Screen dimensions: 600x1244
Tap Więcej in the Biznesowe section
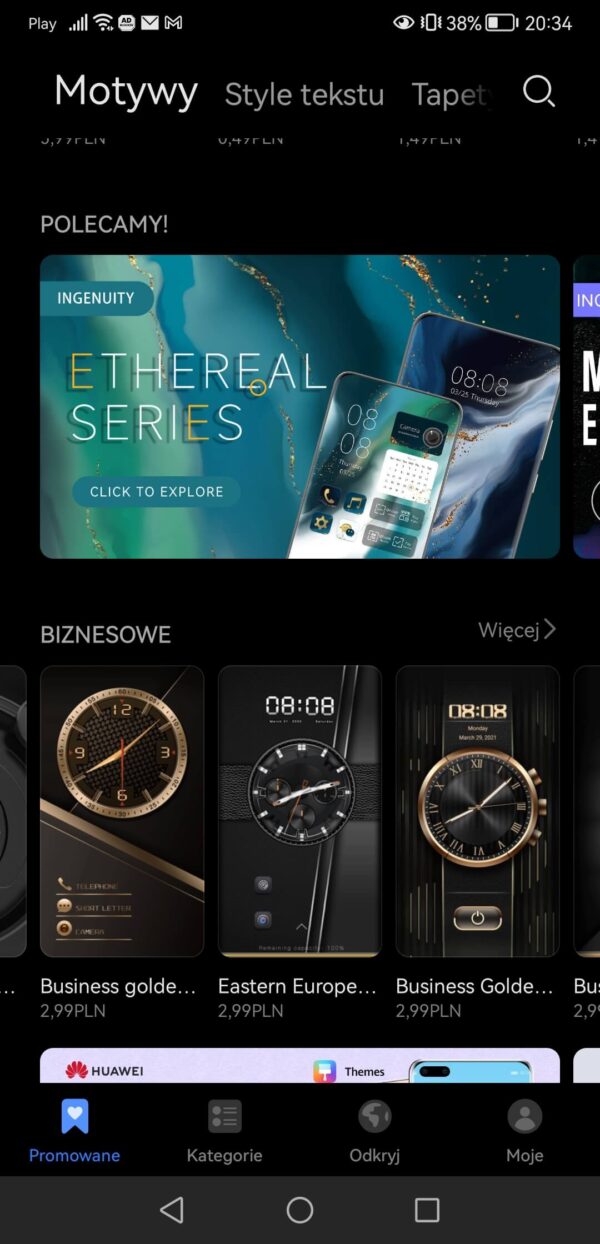[x=516, y=630]
